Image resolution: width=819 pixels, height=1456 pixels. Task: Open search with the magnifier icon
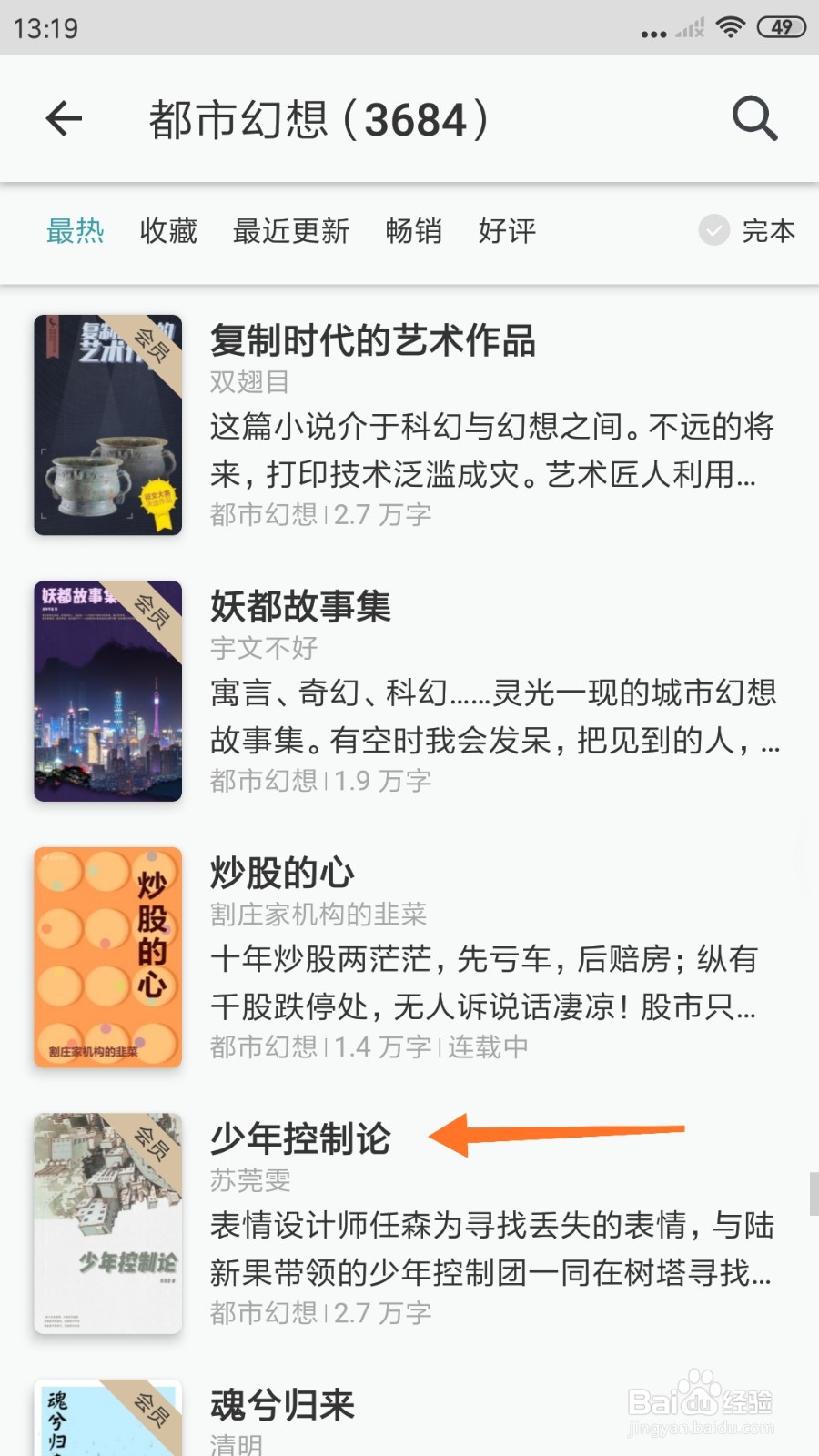[754, 118]
